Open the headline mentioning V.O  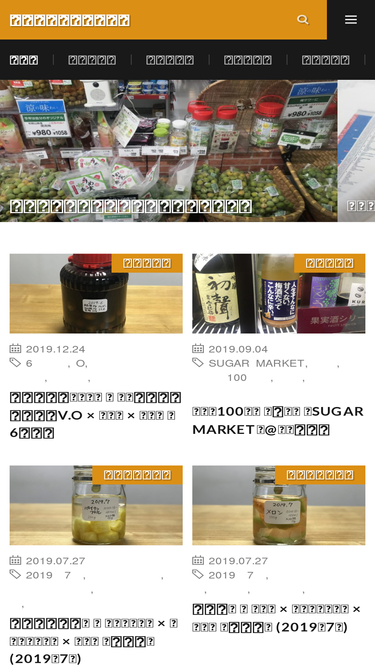(x=96, y=415)
